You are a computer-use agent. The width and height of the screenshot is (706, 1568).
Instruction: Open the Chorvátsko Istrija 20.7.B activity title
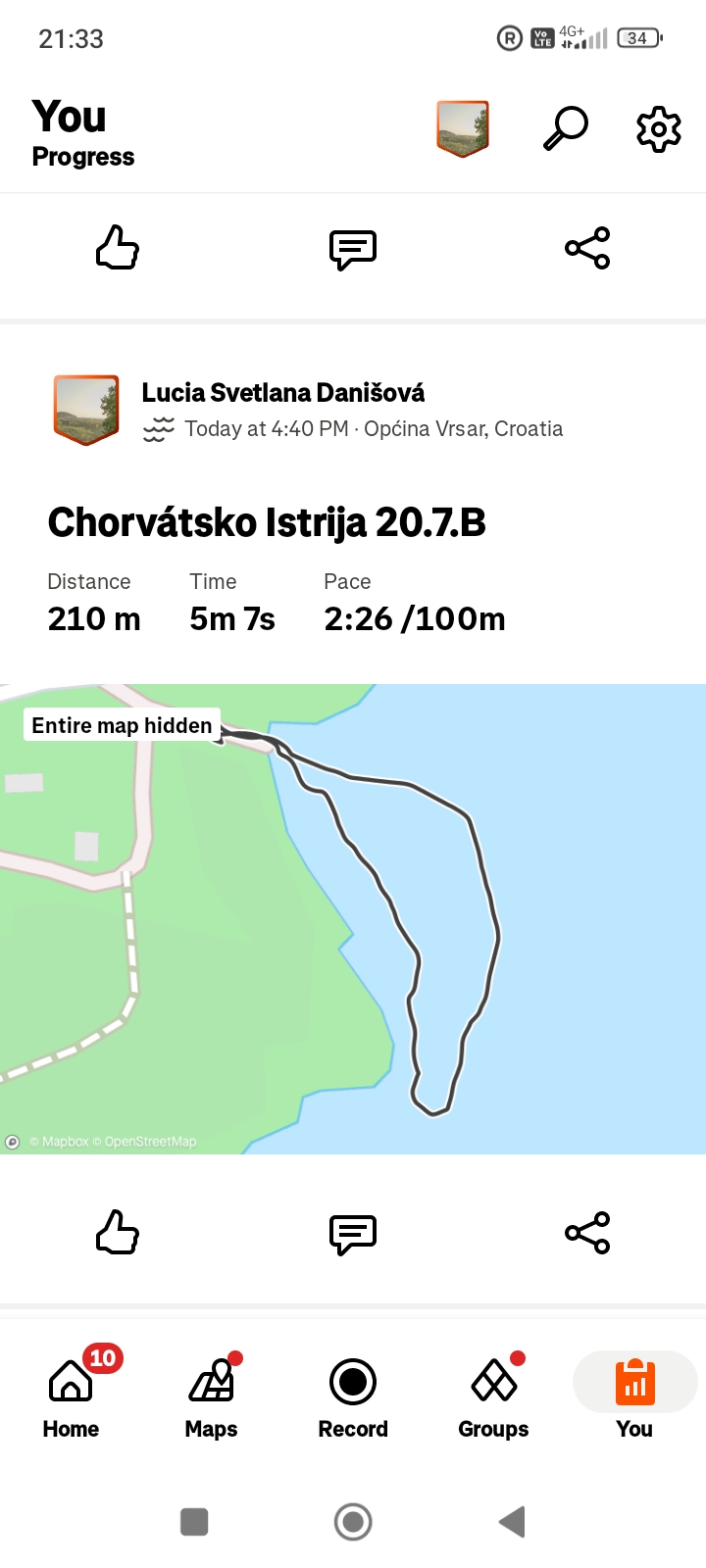click(x=267, y=522)
